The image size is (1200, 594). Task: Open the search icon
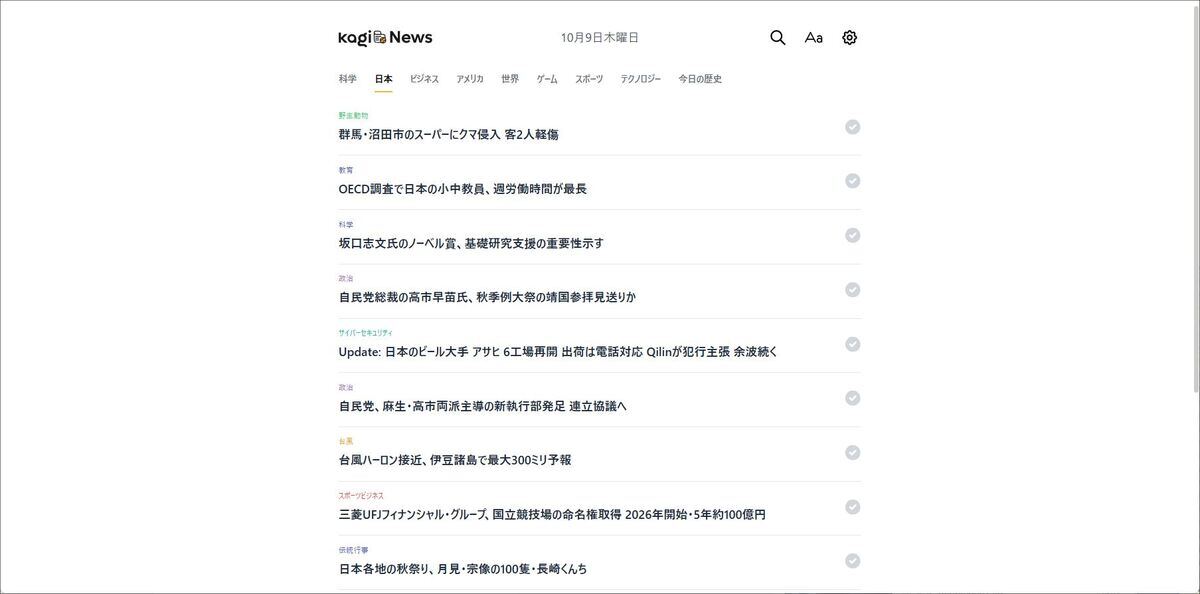tap(777, 38)
